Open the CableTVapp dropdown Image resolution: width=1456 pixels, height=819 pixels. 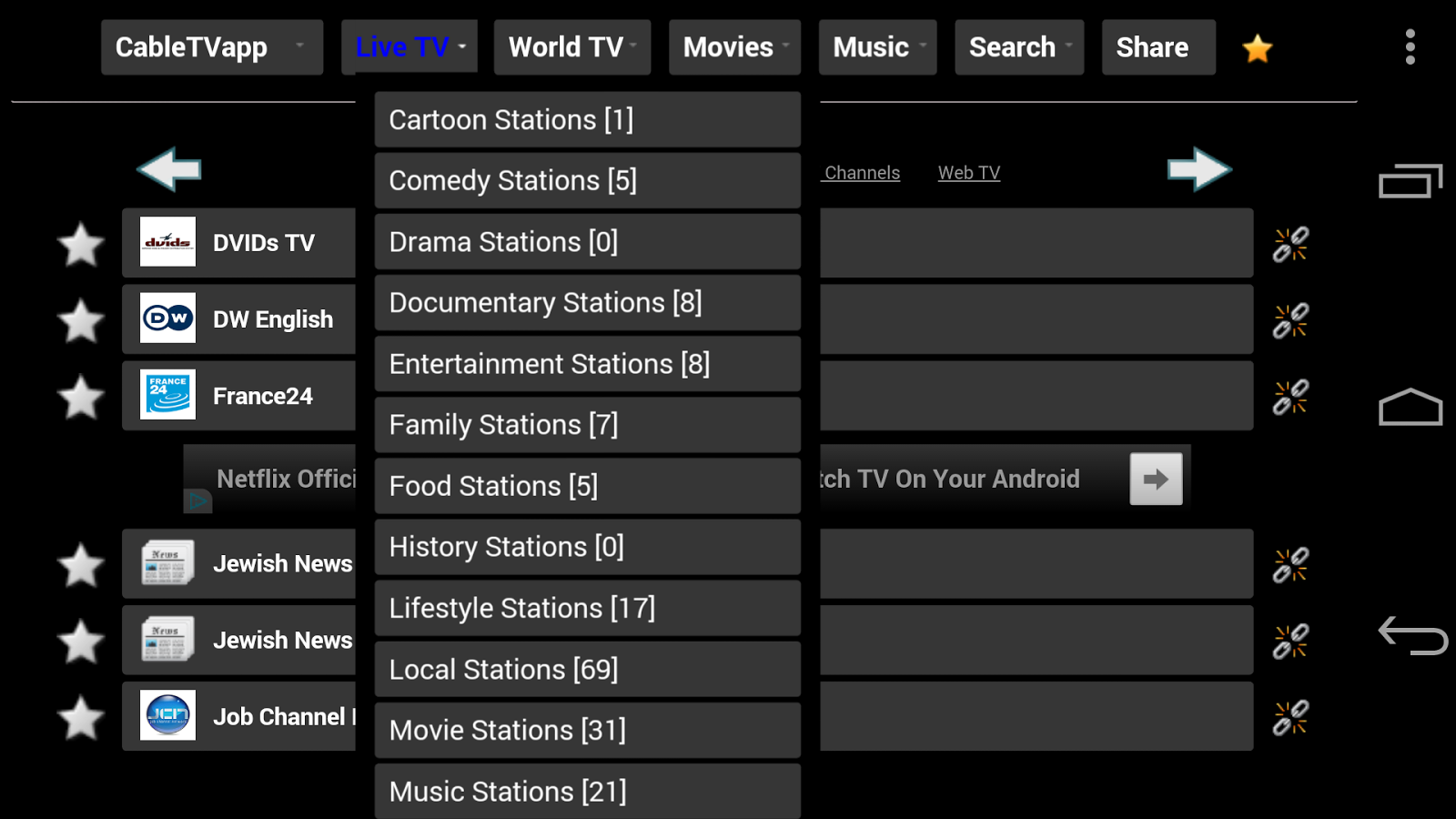pos(212,47)
